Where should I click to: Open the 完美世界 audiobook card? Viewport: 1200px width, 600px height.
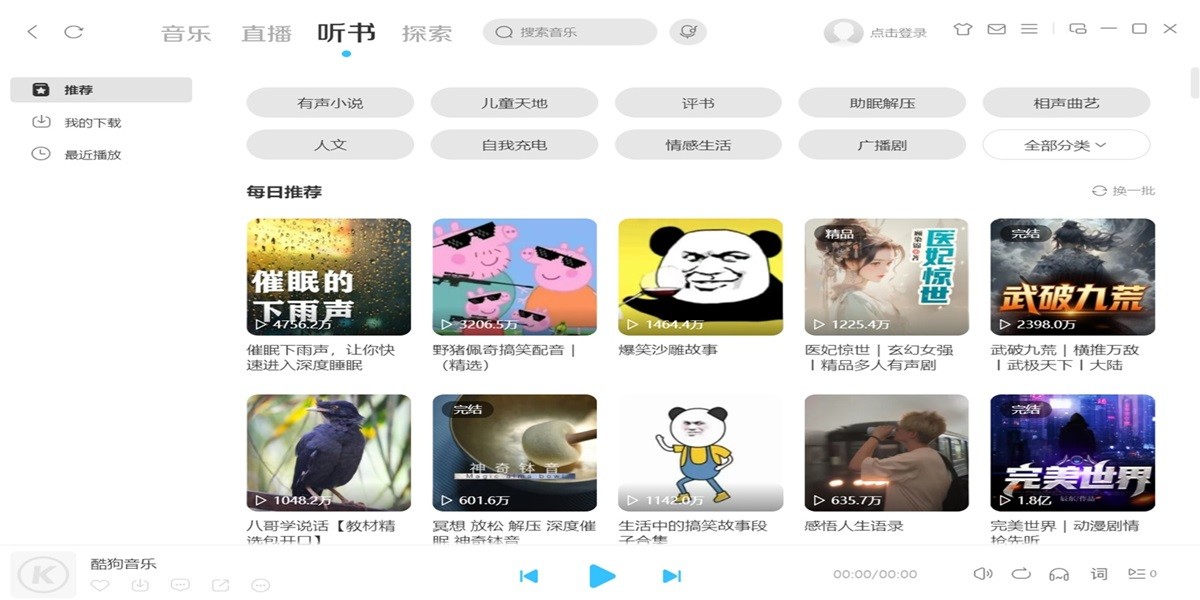coord(1072,453)
